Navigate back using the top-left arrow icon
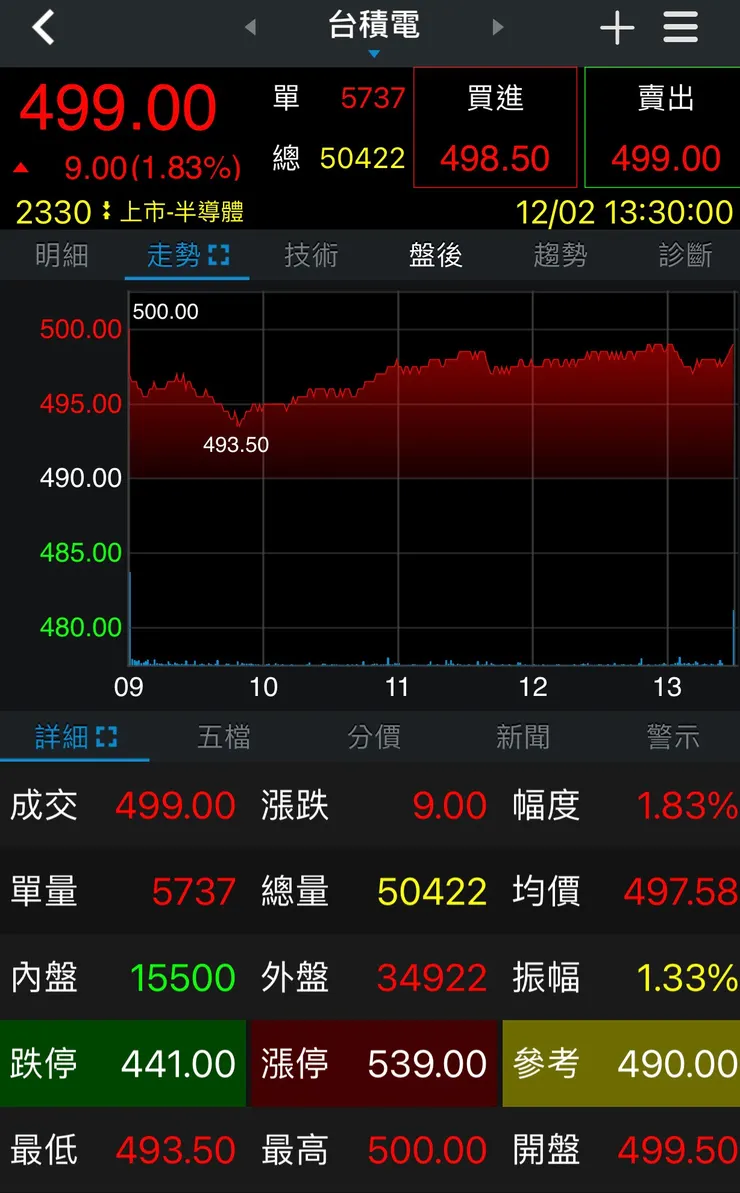The image size is (740, 1193). tap(40, 27)
